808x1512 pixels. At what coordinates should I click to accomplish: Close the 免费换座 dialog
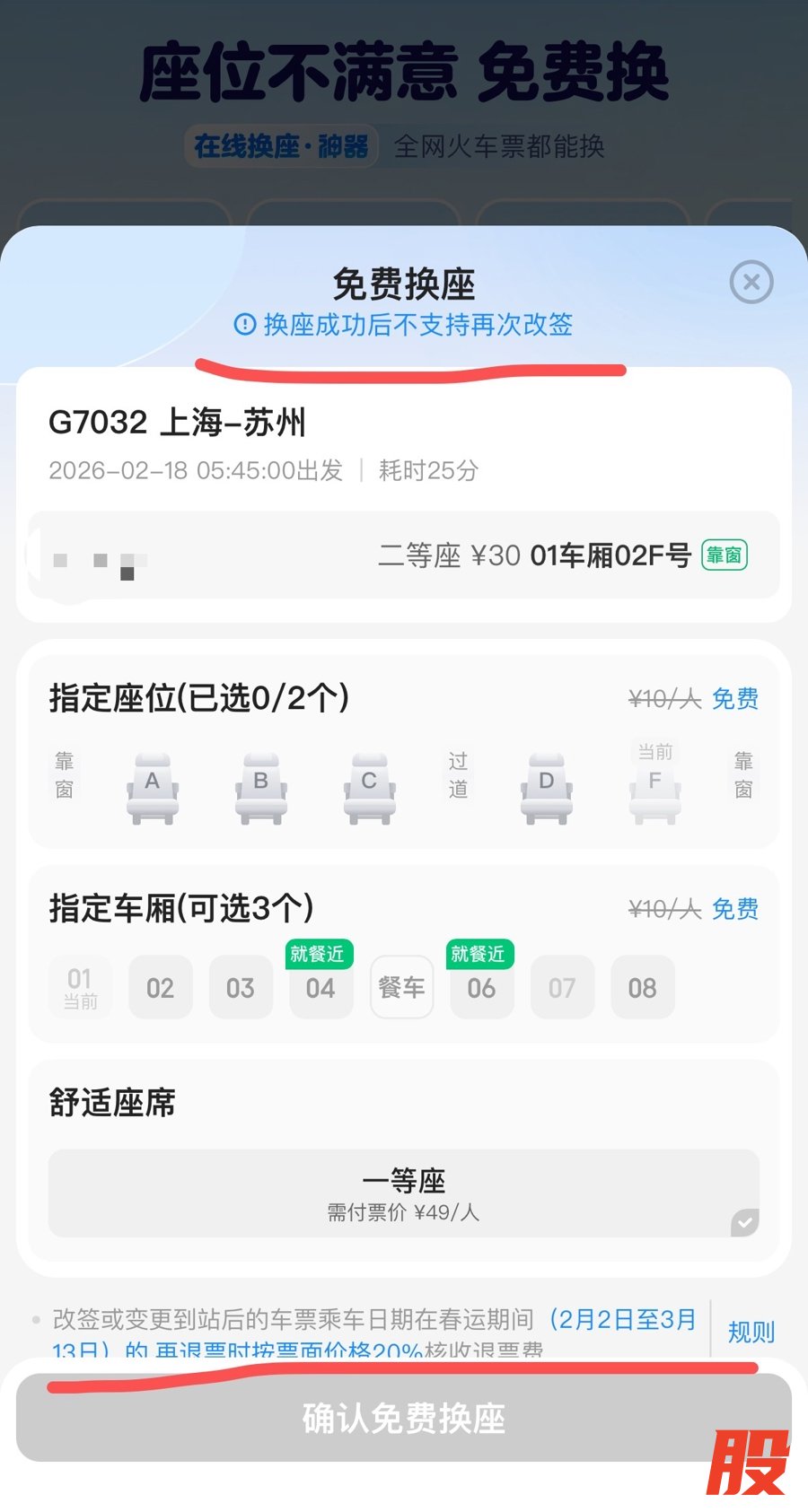pyautogui.click(x=751, y=283)
